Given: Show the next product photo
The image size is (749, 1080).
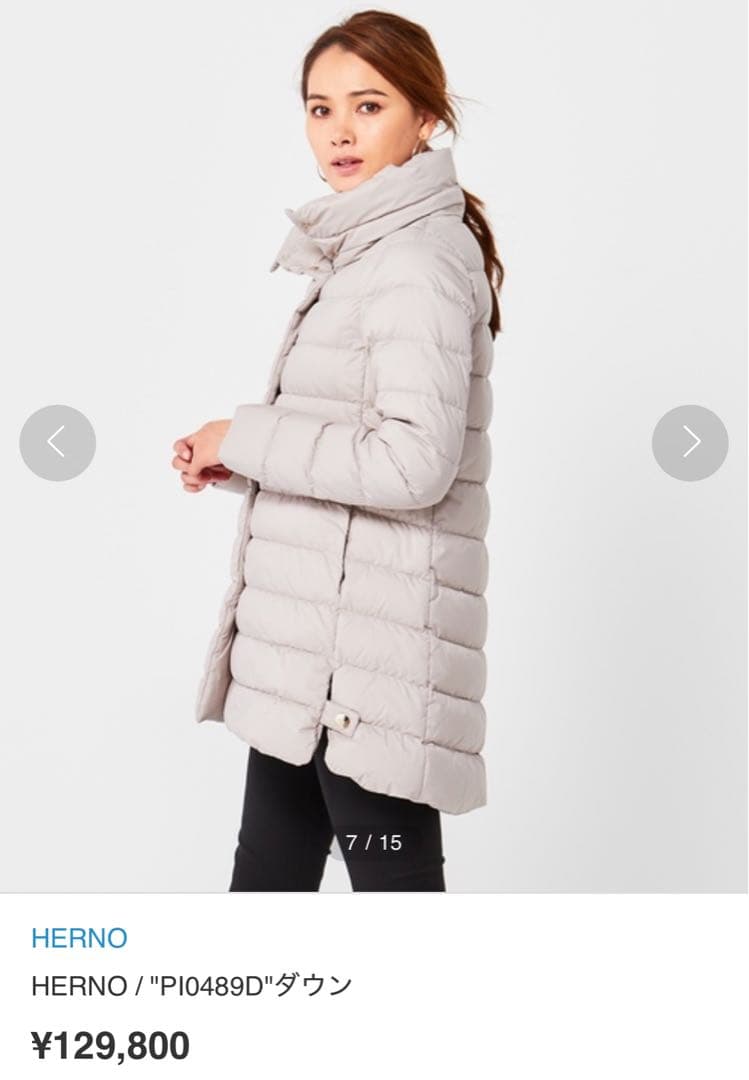Looking at the screenshot, I should (x=690, y=442).
